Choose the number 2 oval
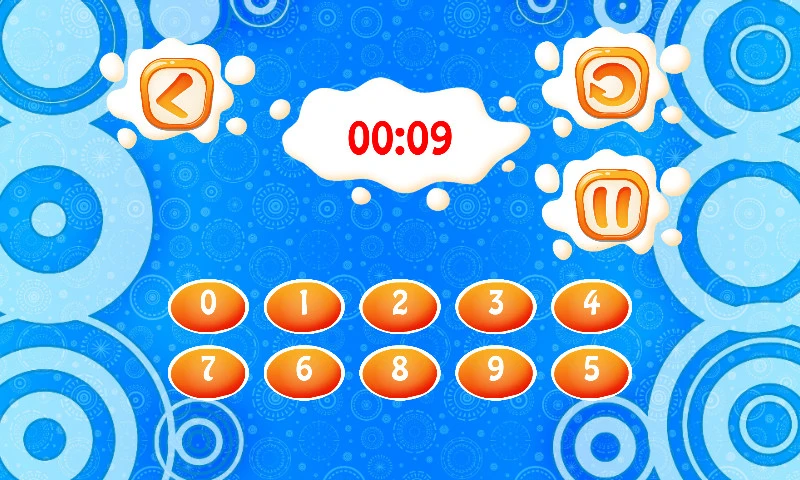This screenshot has height=480, width=800. tap(399, 305)
